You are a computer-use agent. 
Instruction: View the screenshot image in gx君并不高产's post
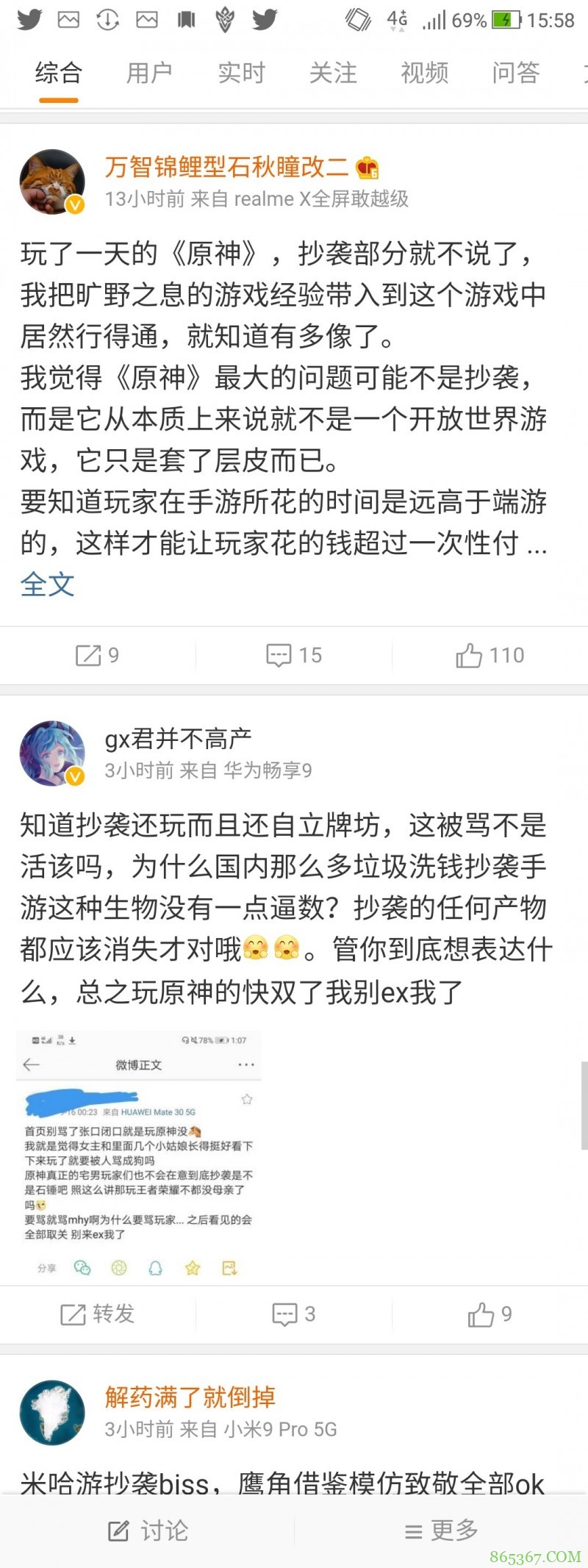click(x=139, y=1155)
